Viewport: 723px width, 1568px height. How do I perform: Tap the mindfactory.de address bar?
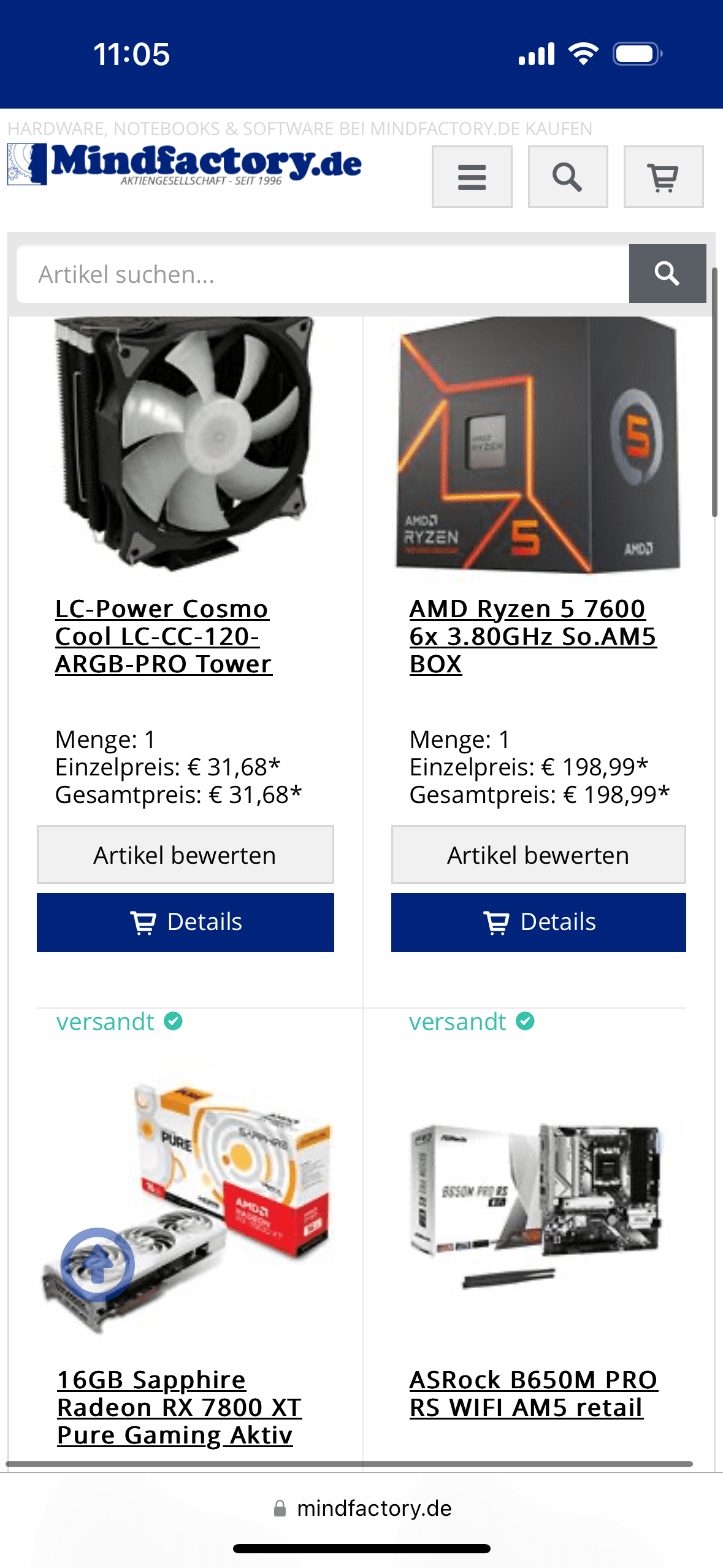(x=362, y=1508)
